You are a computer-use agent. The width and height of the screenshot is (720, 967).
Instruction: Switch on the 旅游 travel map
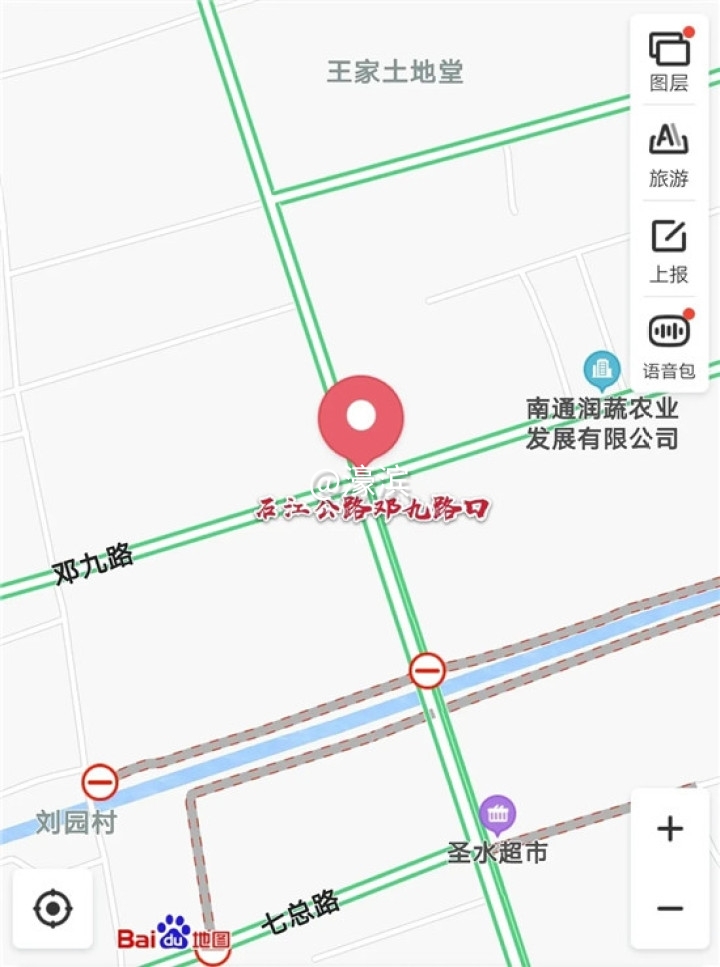click(x=669, y=154)
